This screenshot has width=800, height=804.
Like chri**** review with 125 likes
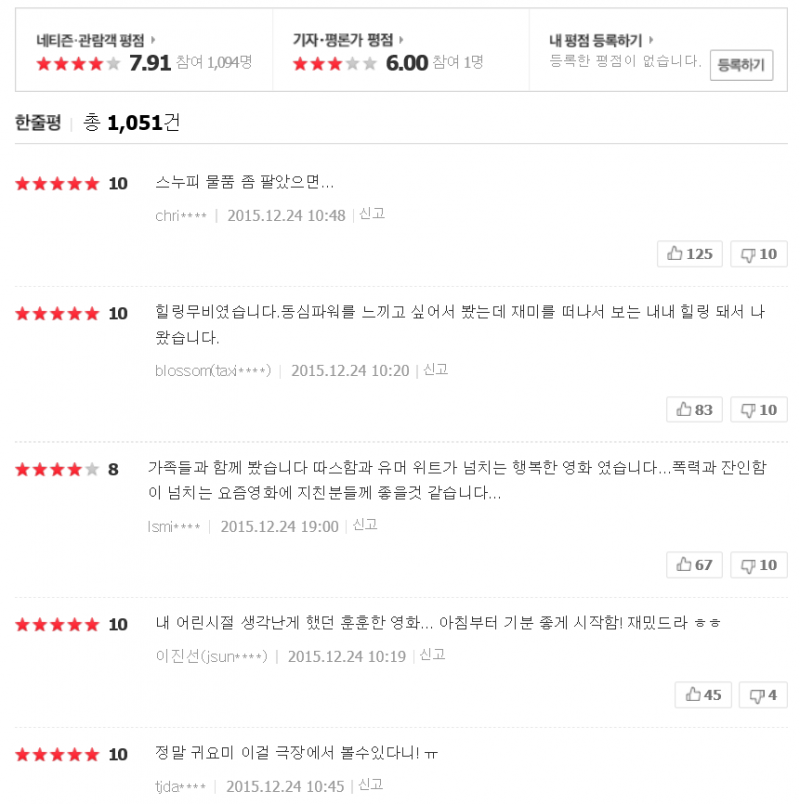689,254
